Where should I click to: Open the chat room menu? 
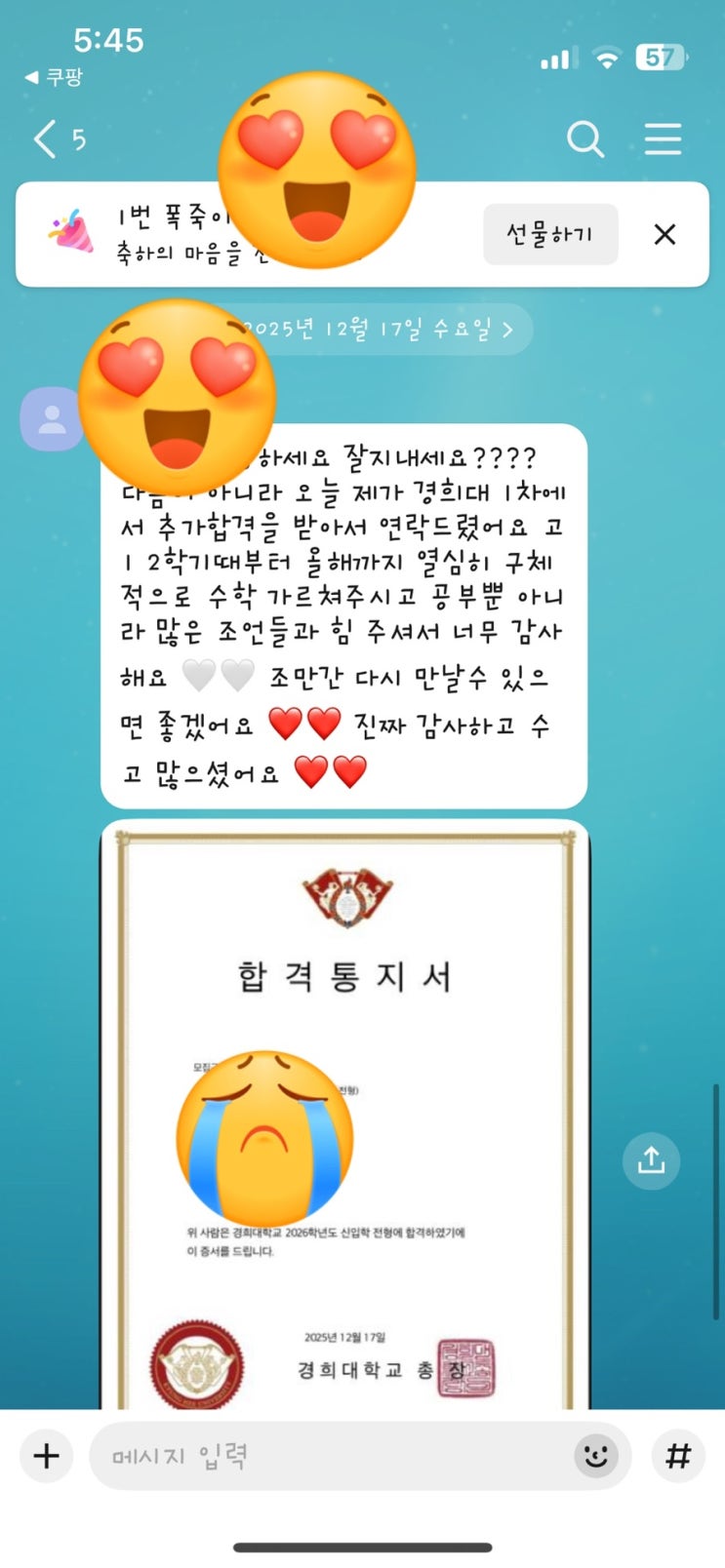[x=663, y=139]
